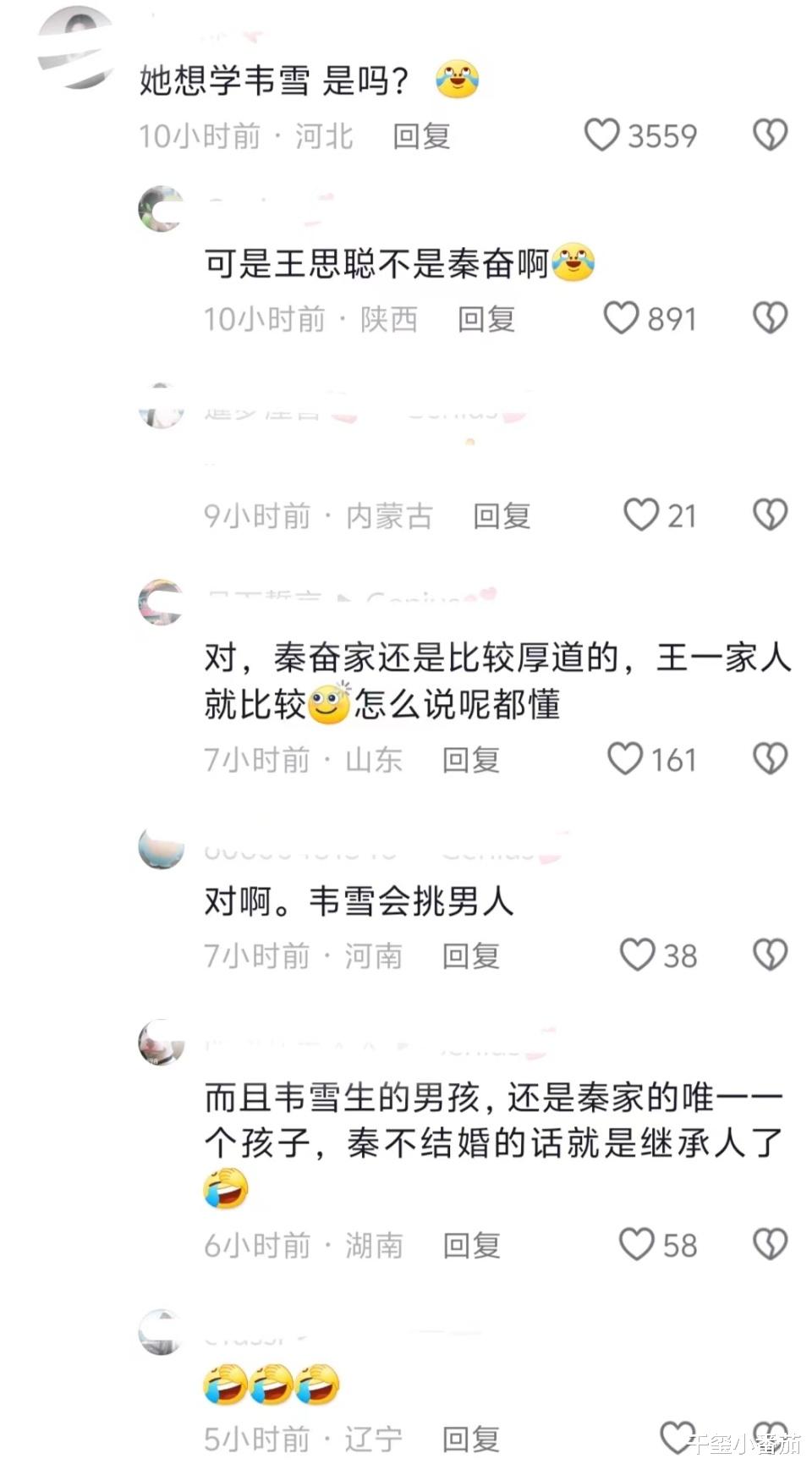
Task: Reply to the comment with 38 likes
Action: (x=470, y=956)
